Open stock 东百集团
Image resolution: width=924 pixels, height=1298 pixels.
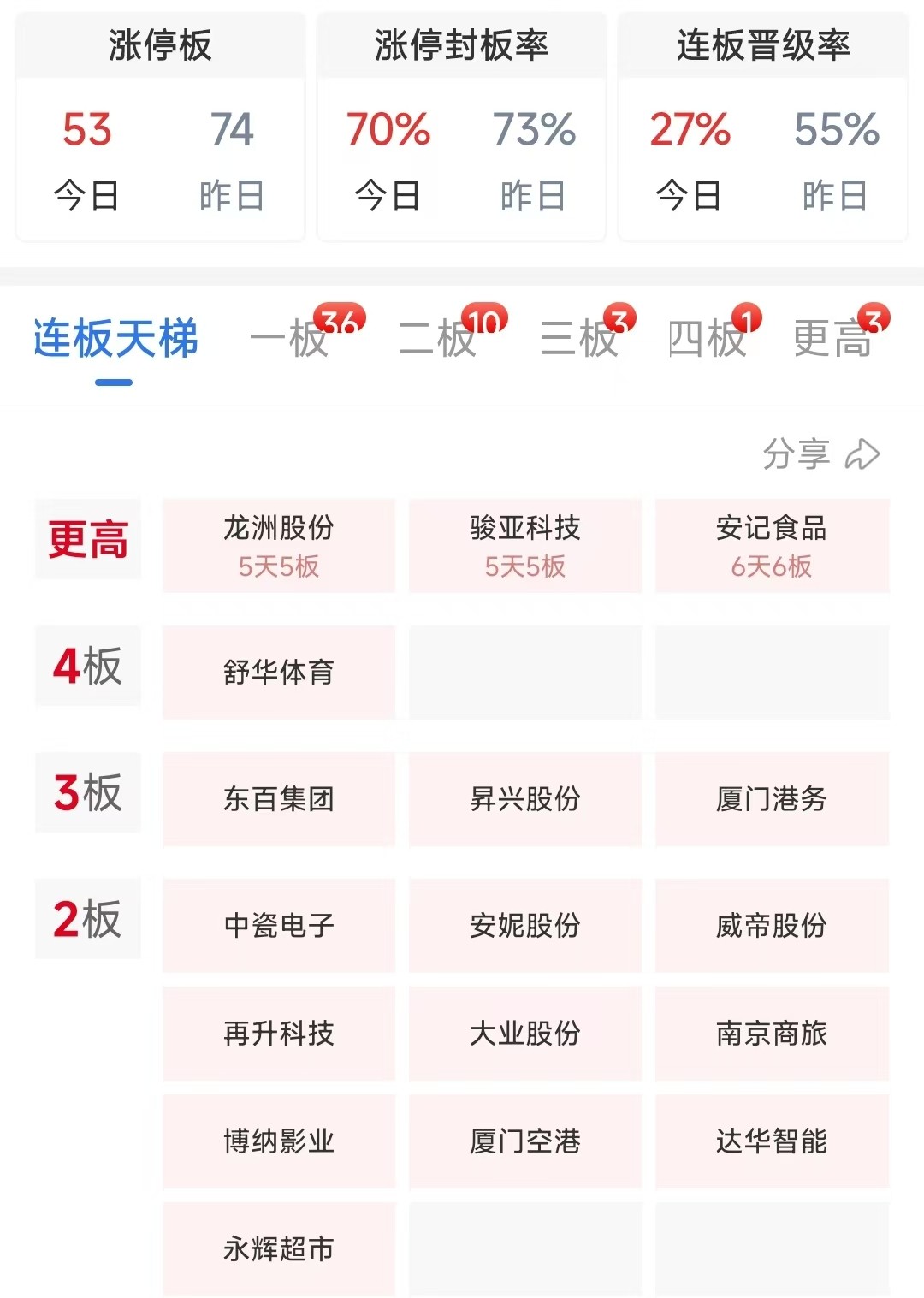point(279,798)
